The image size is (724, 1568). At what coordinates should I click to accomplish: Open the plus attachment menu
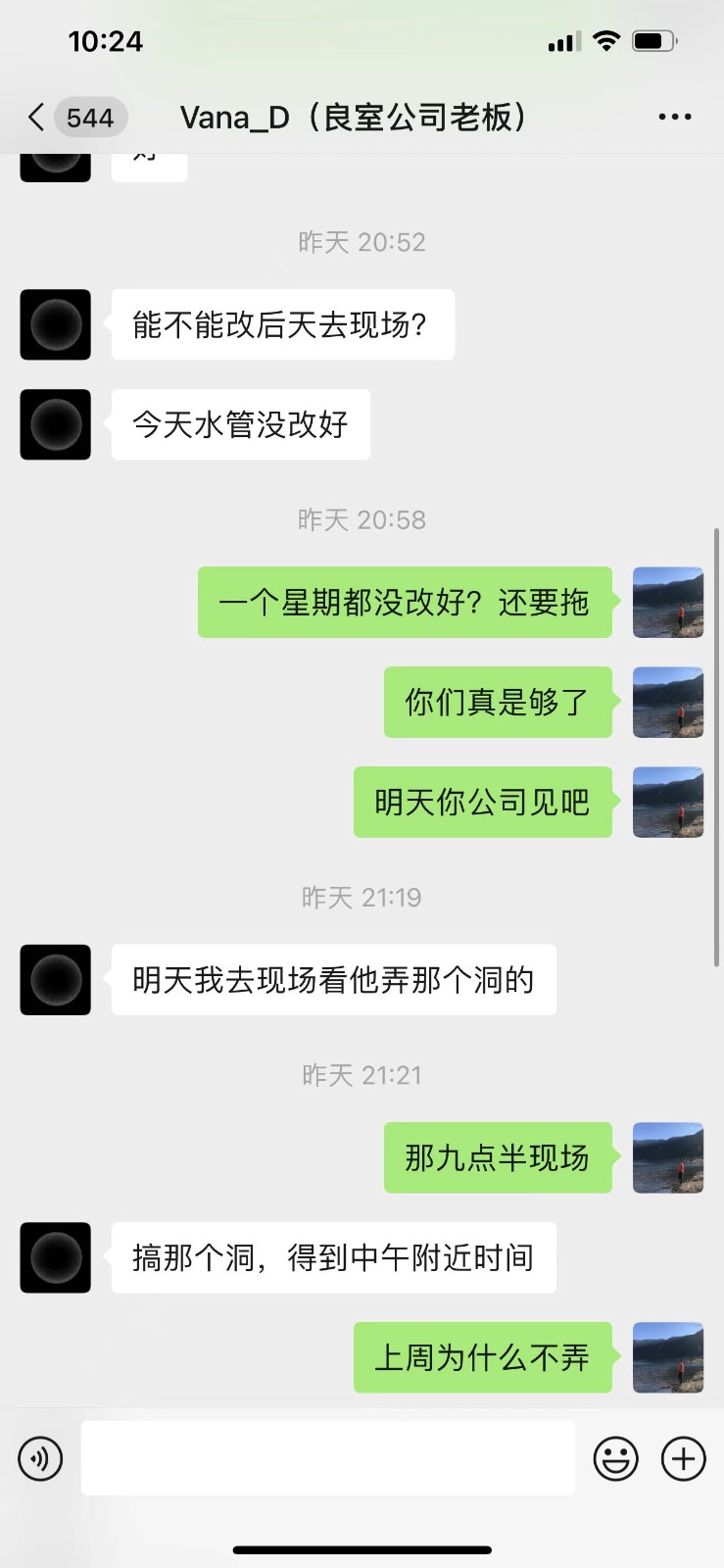pyautogui.click(x=683, y=1458)
